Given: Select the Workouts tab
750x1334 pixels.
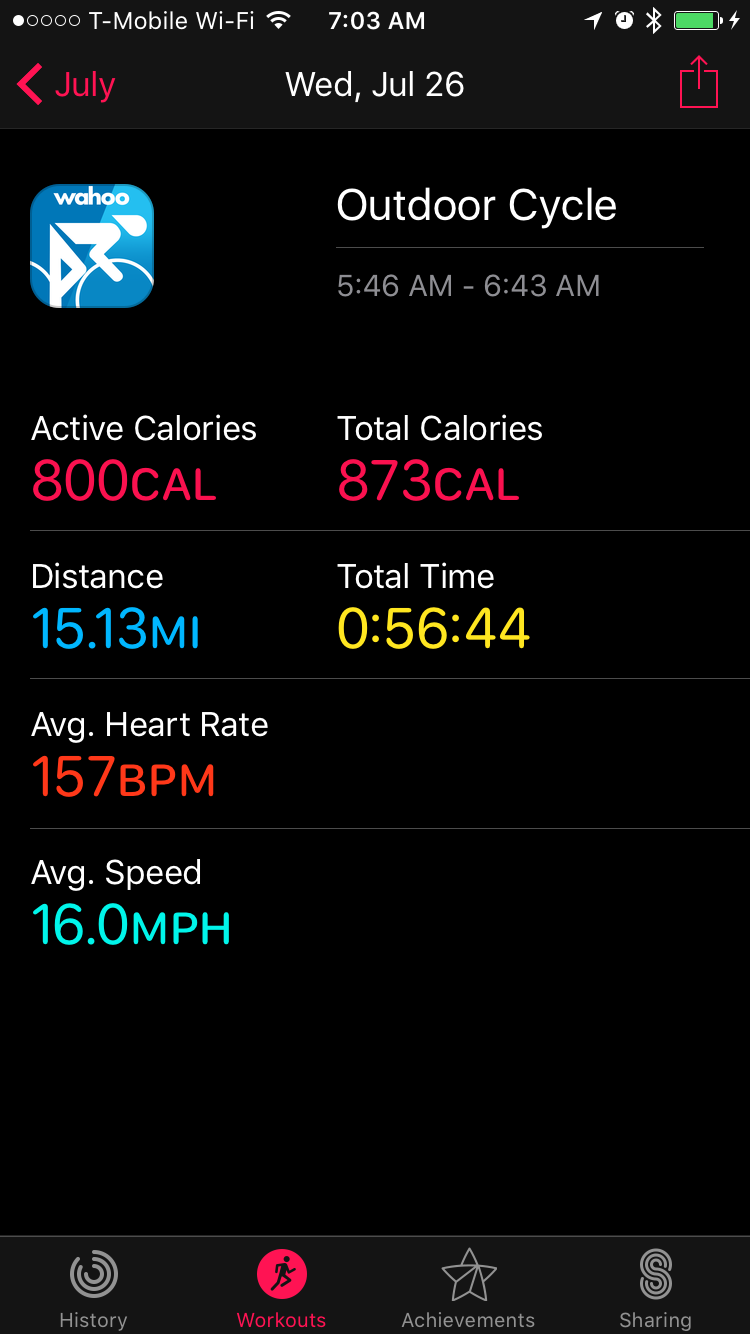Looking at the screenshot, I should click(281, 1289).
